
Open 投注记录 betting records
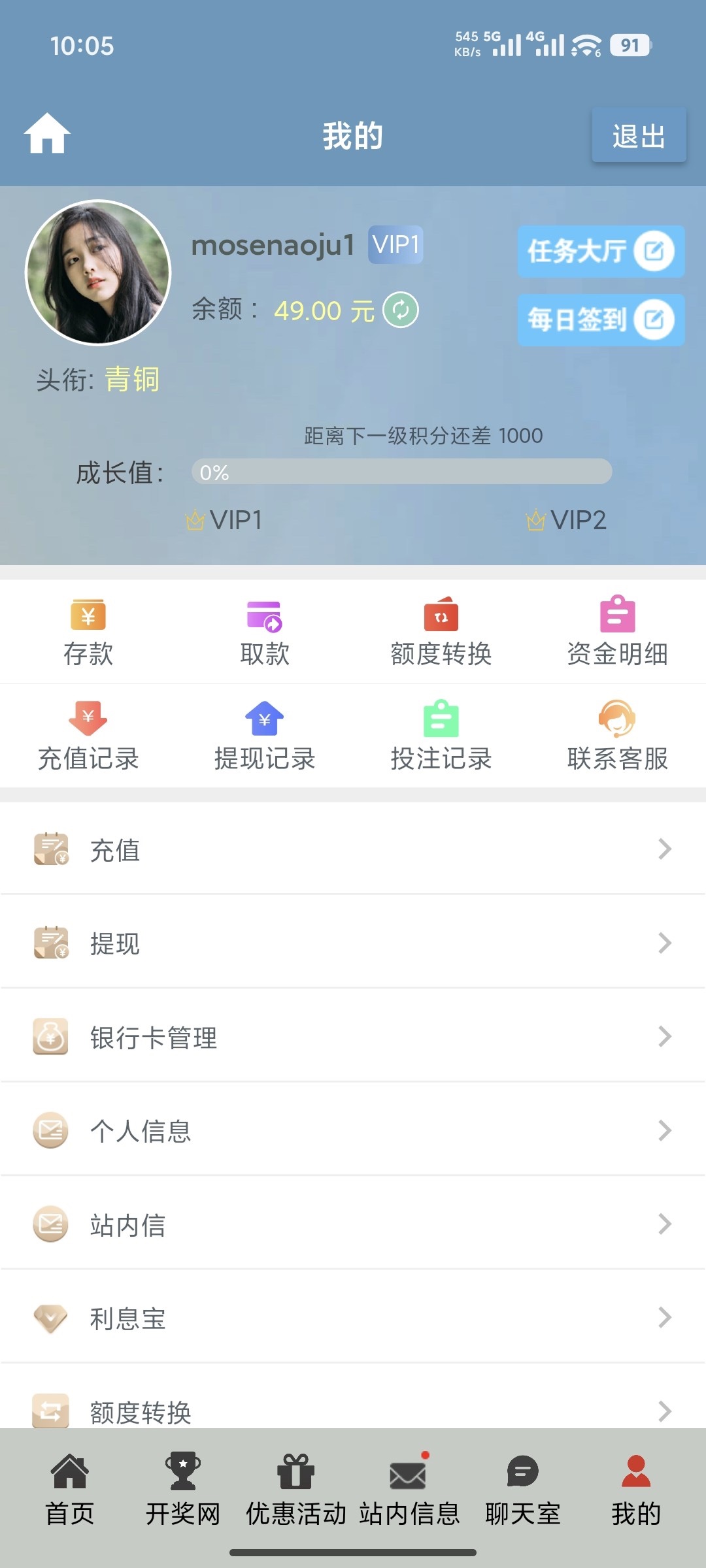441,736
